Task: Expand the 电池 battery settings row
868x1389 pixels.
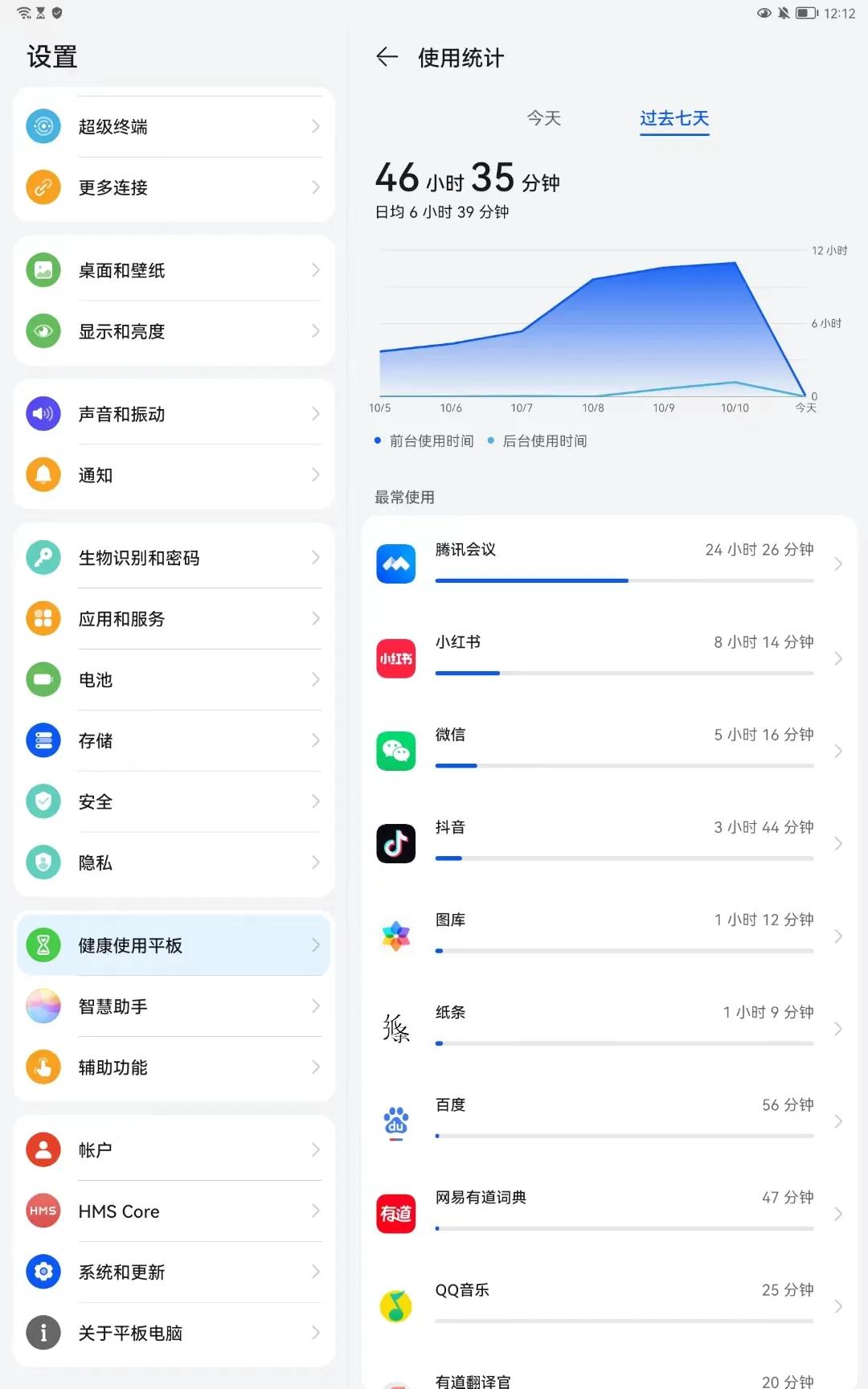Action: point(173,679)
